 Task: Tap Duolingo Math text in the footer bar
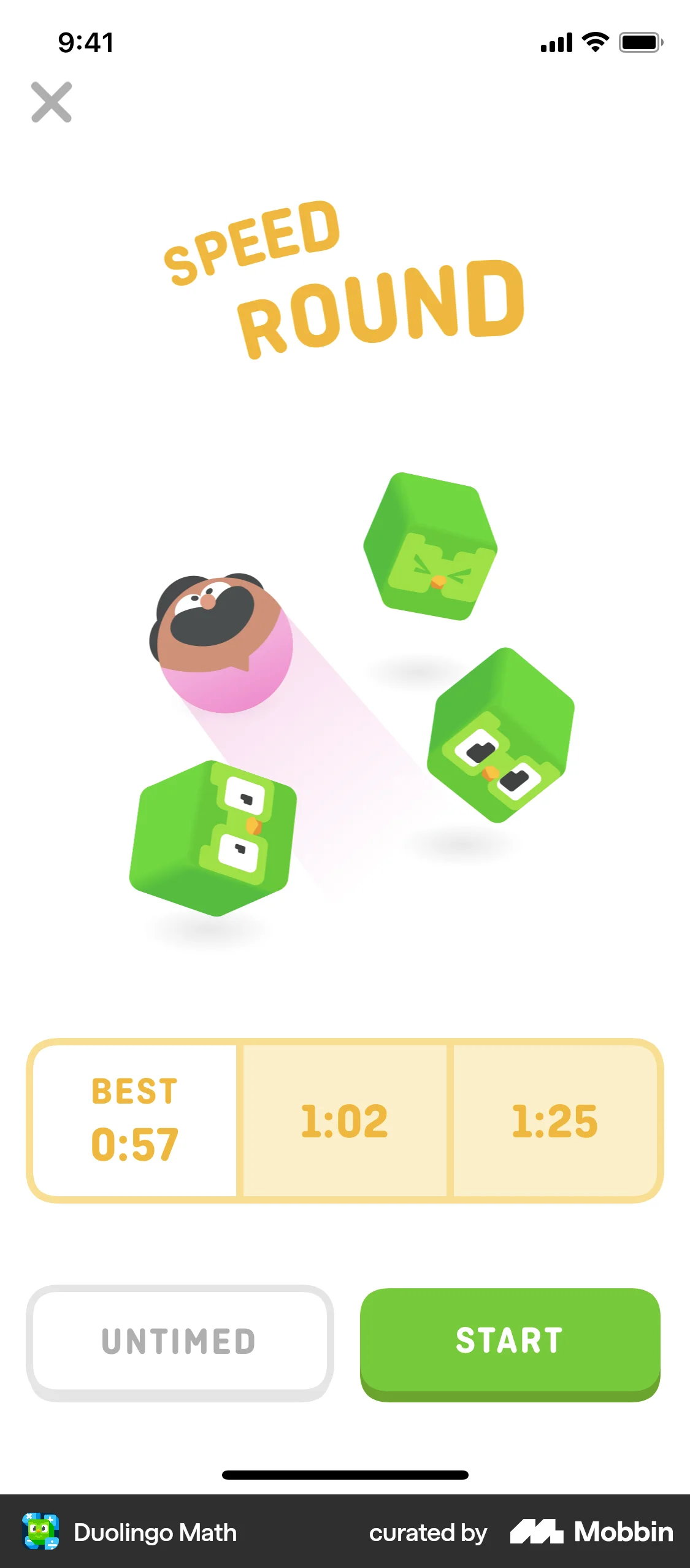coord(155,1532)
